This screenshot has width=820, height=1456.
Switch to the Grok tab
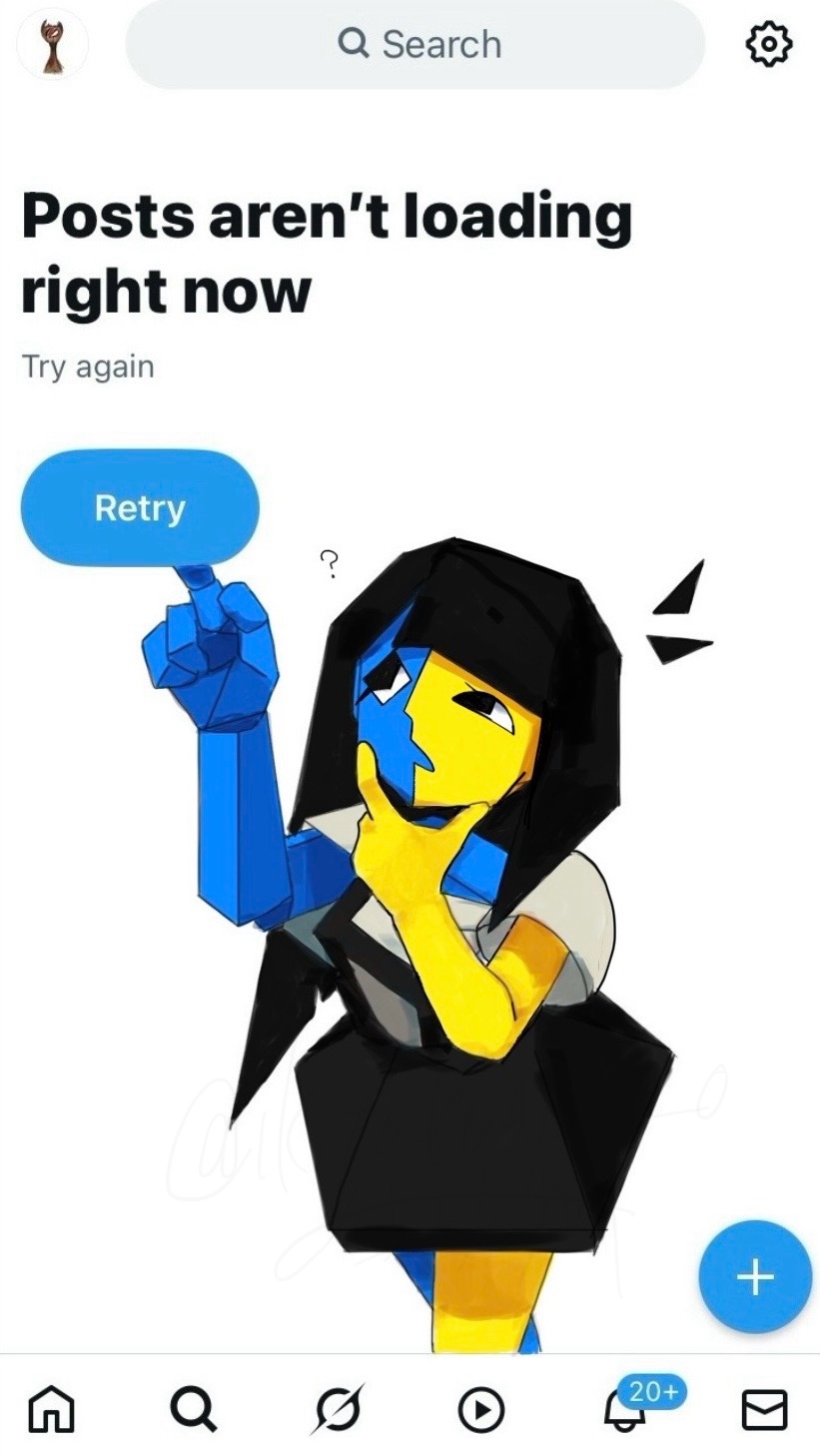click(338, 1409)
